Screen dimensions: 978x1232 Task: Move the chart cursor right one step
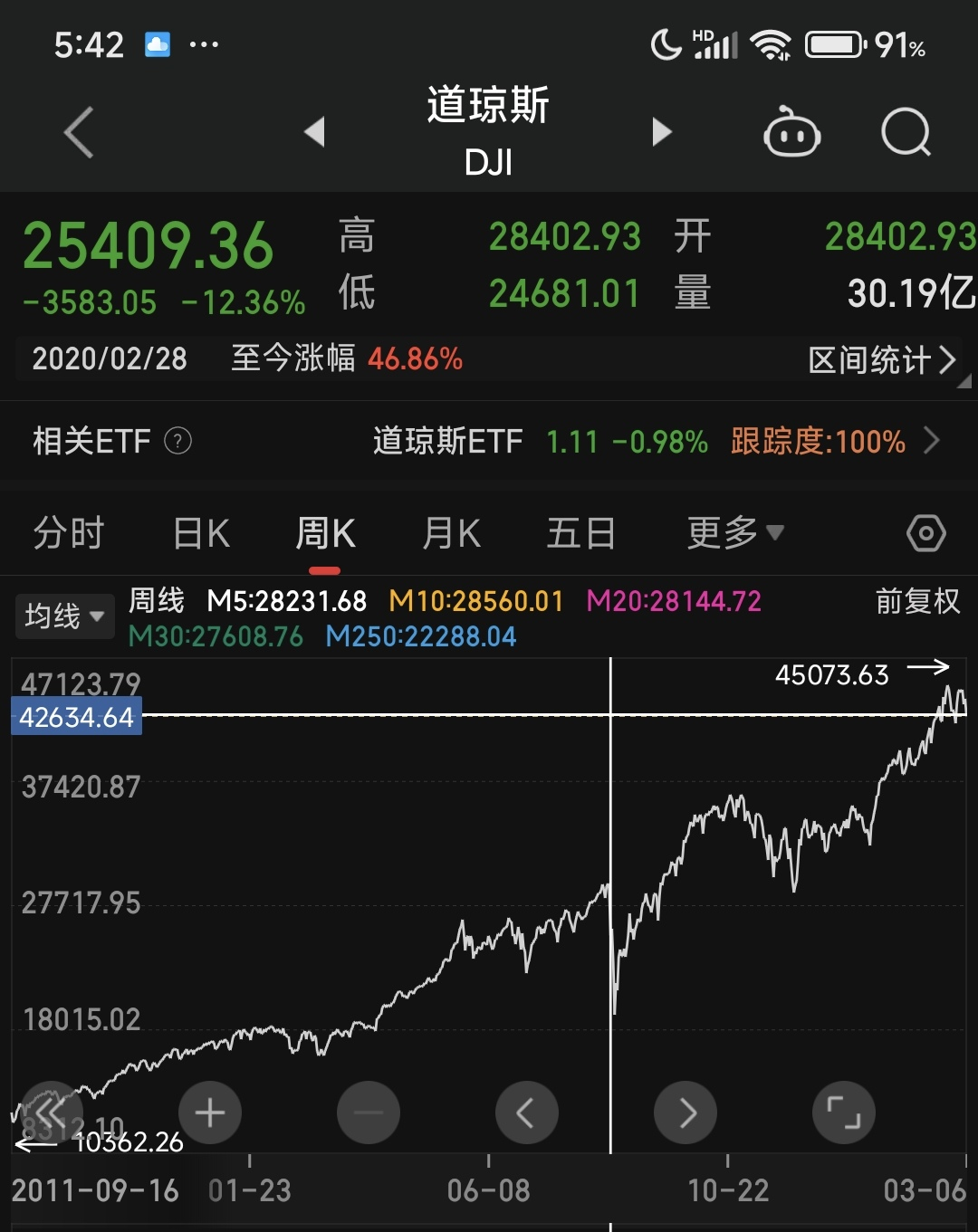686,1113
